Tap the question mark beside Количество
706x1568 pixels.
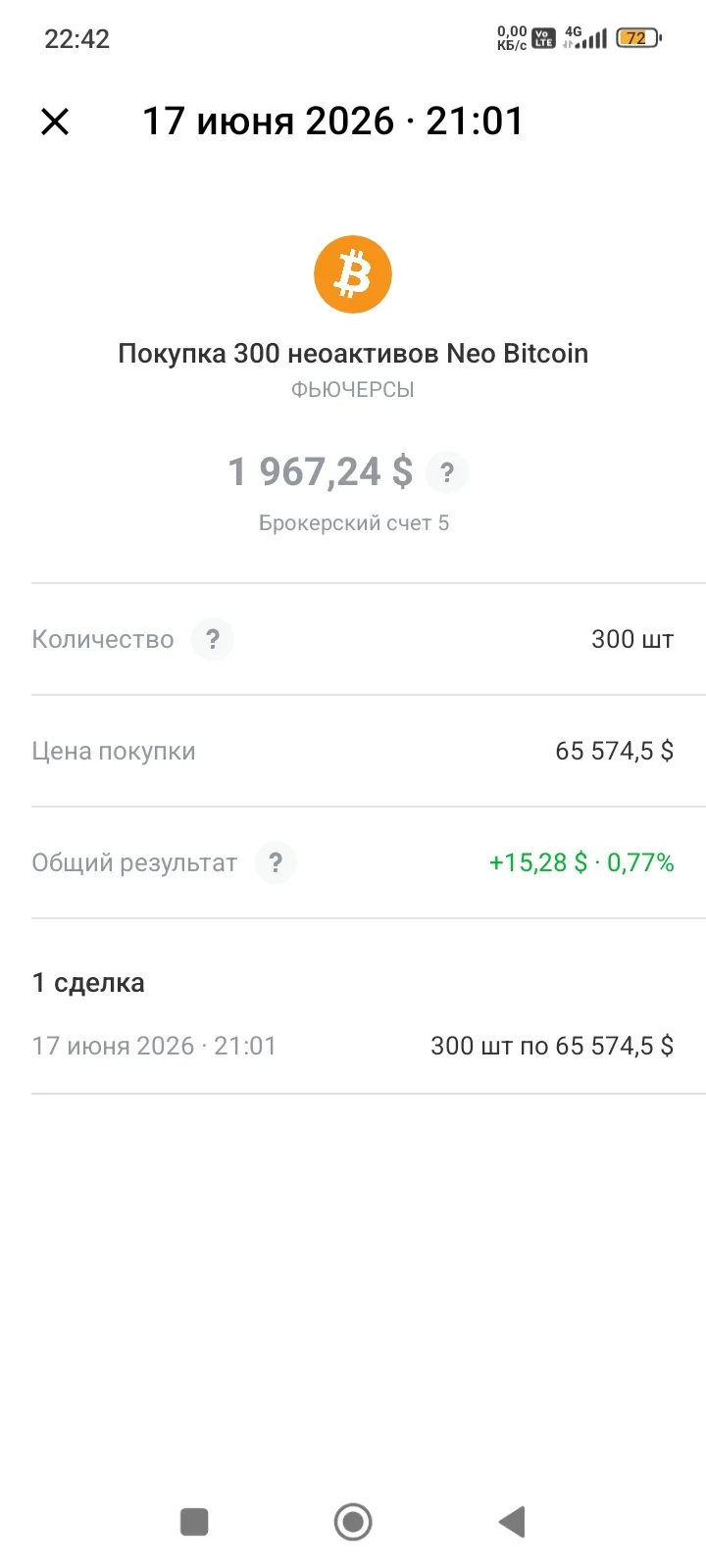pos(213,640)
